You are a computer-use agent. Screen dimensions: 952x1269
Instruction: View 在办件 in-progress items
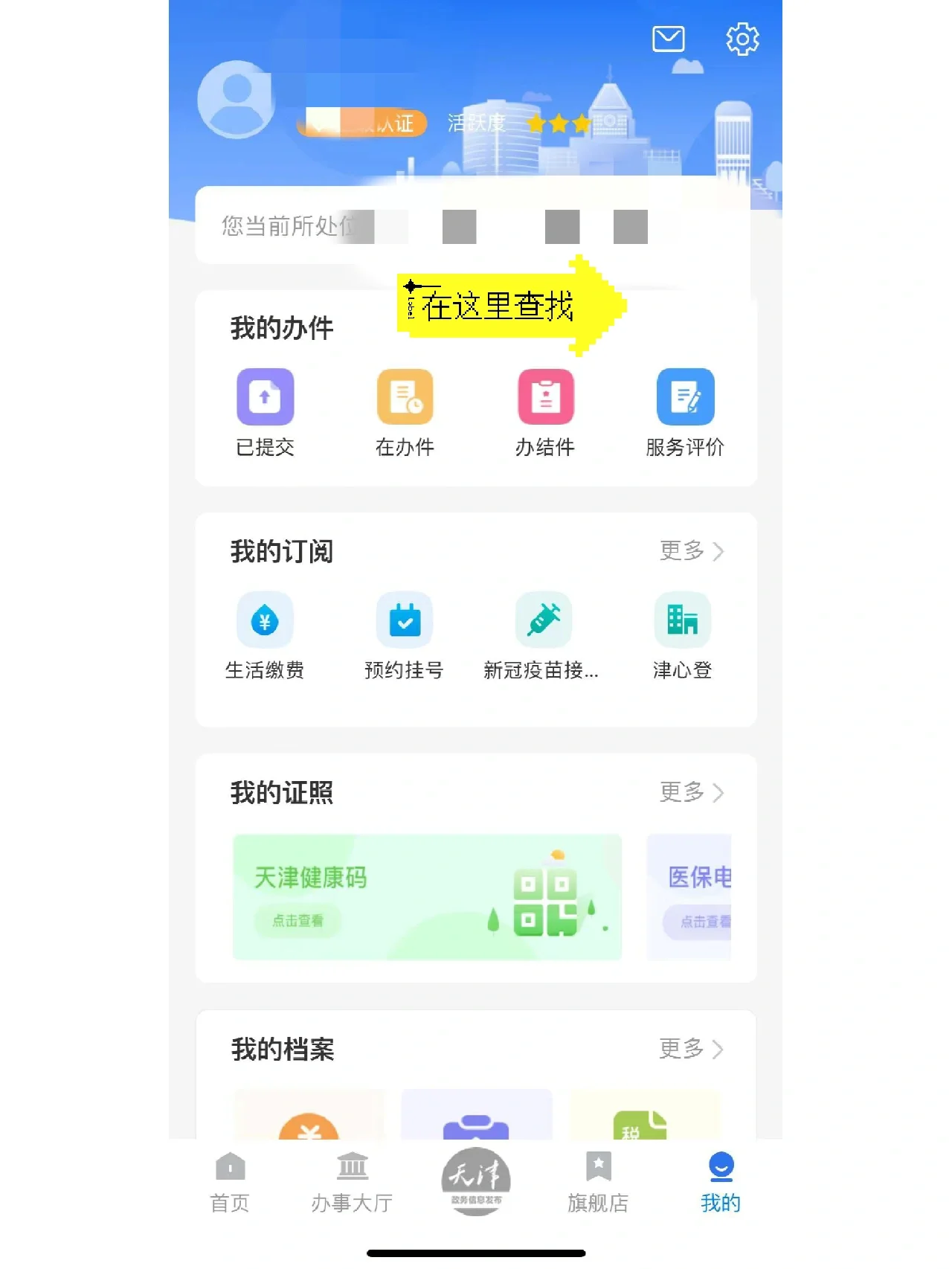pos(405,411)
